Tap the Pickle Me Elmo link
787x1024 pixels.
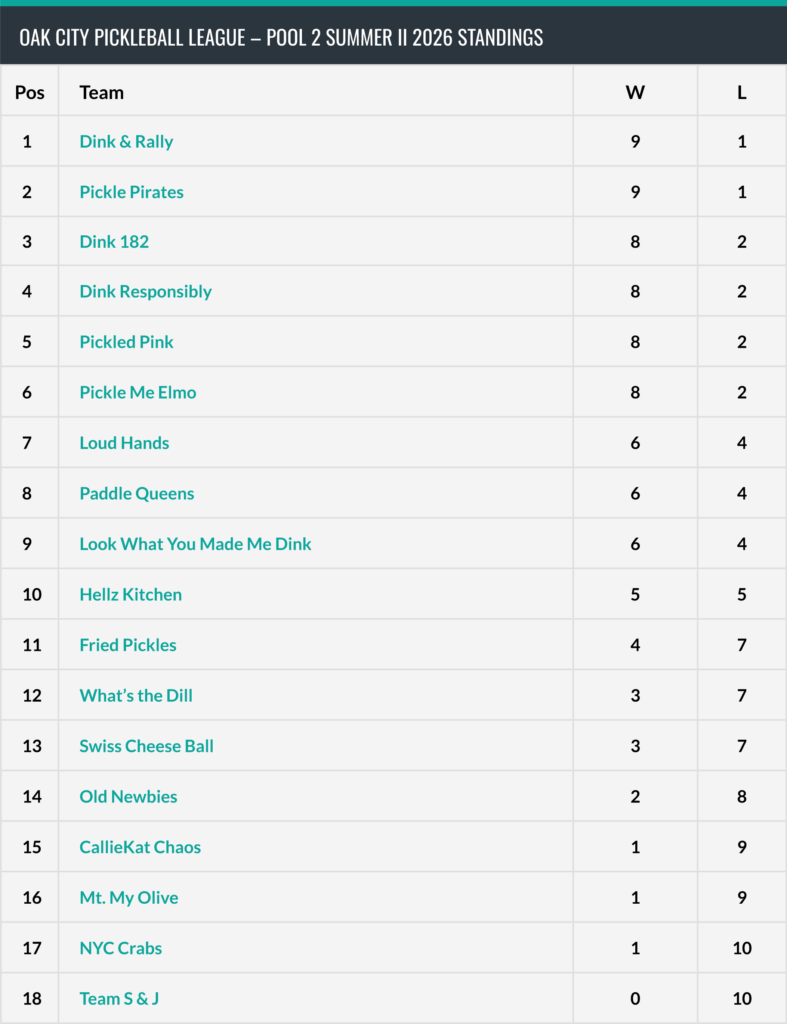point(138,392)
